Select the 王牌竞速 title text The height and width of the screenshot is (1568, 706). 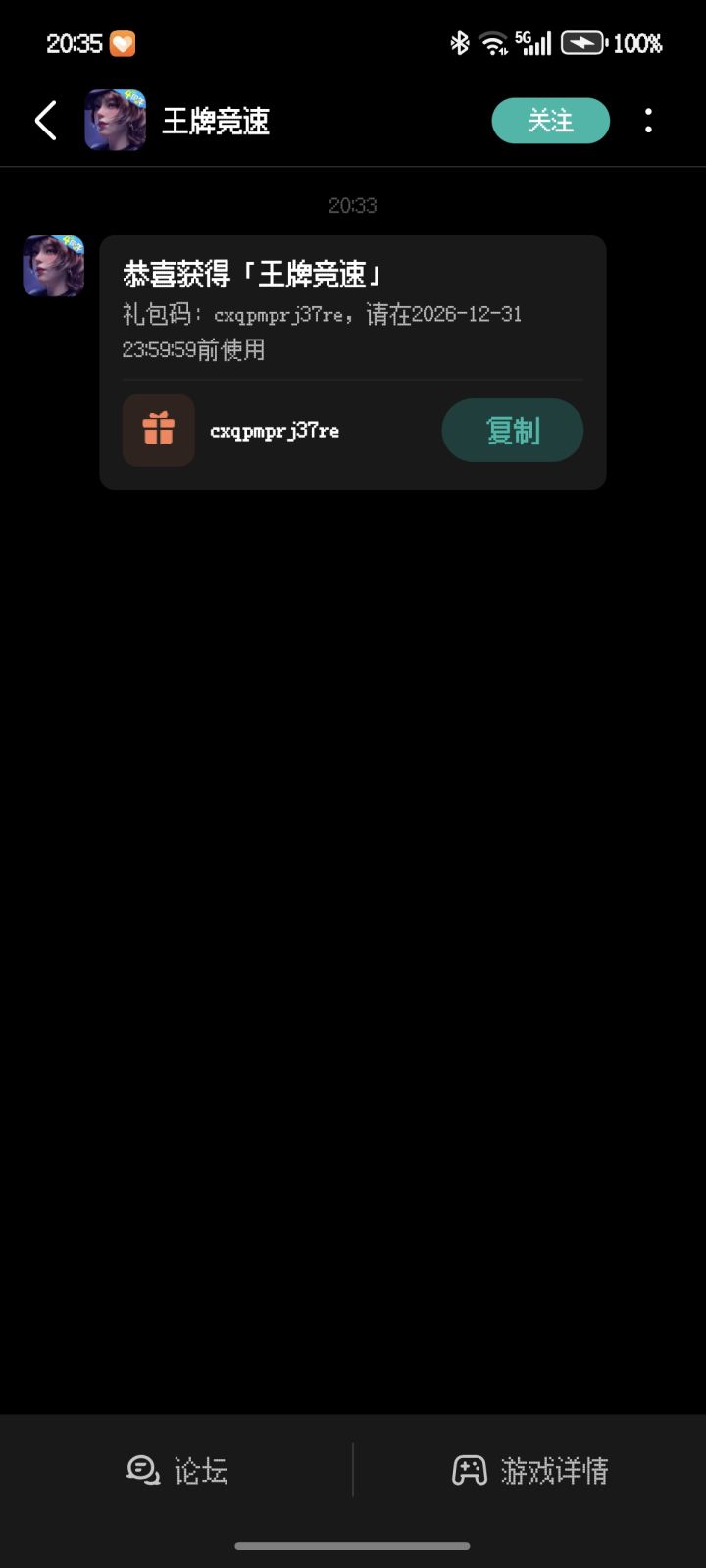pyautogui.click(x=215, y=120)
